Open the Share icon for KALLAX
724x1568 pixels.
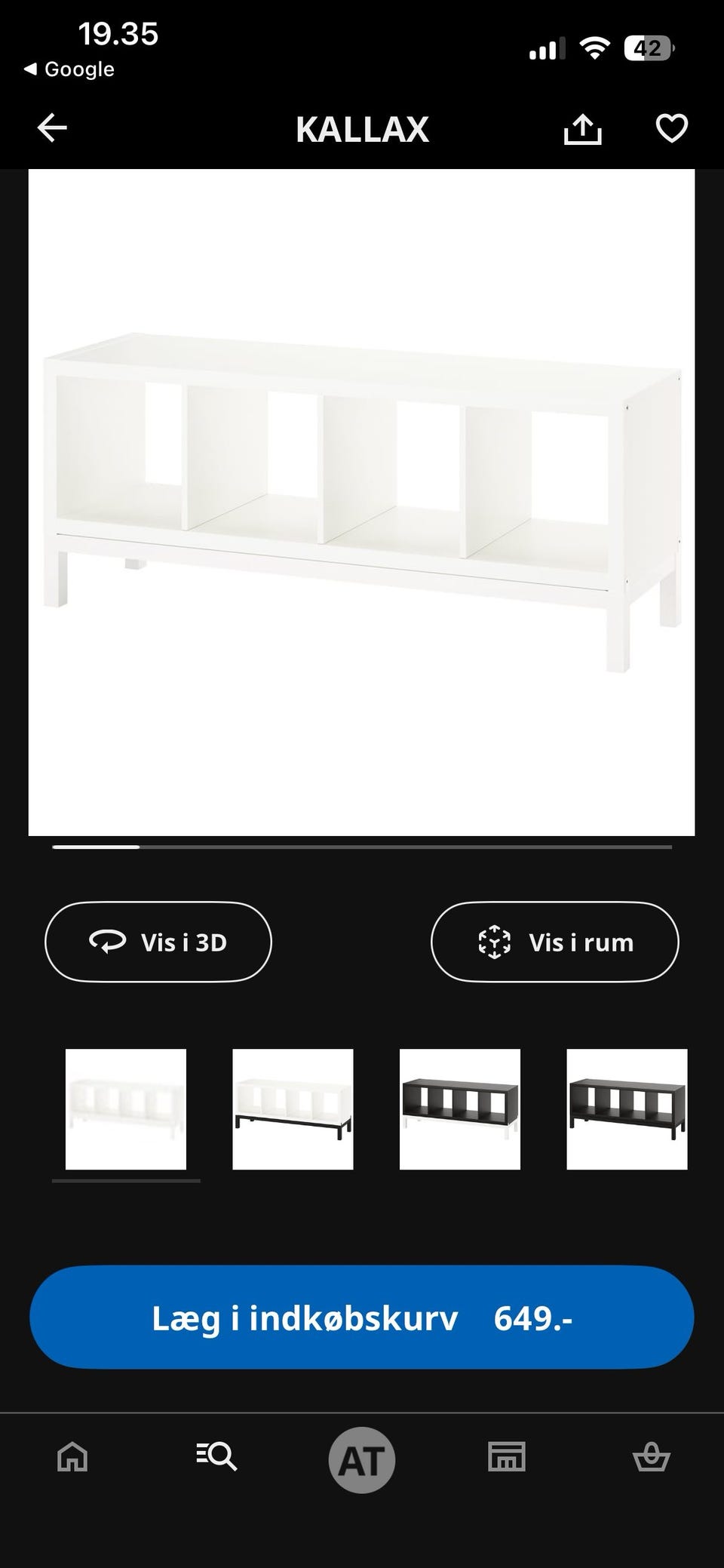point(581,130)
